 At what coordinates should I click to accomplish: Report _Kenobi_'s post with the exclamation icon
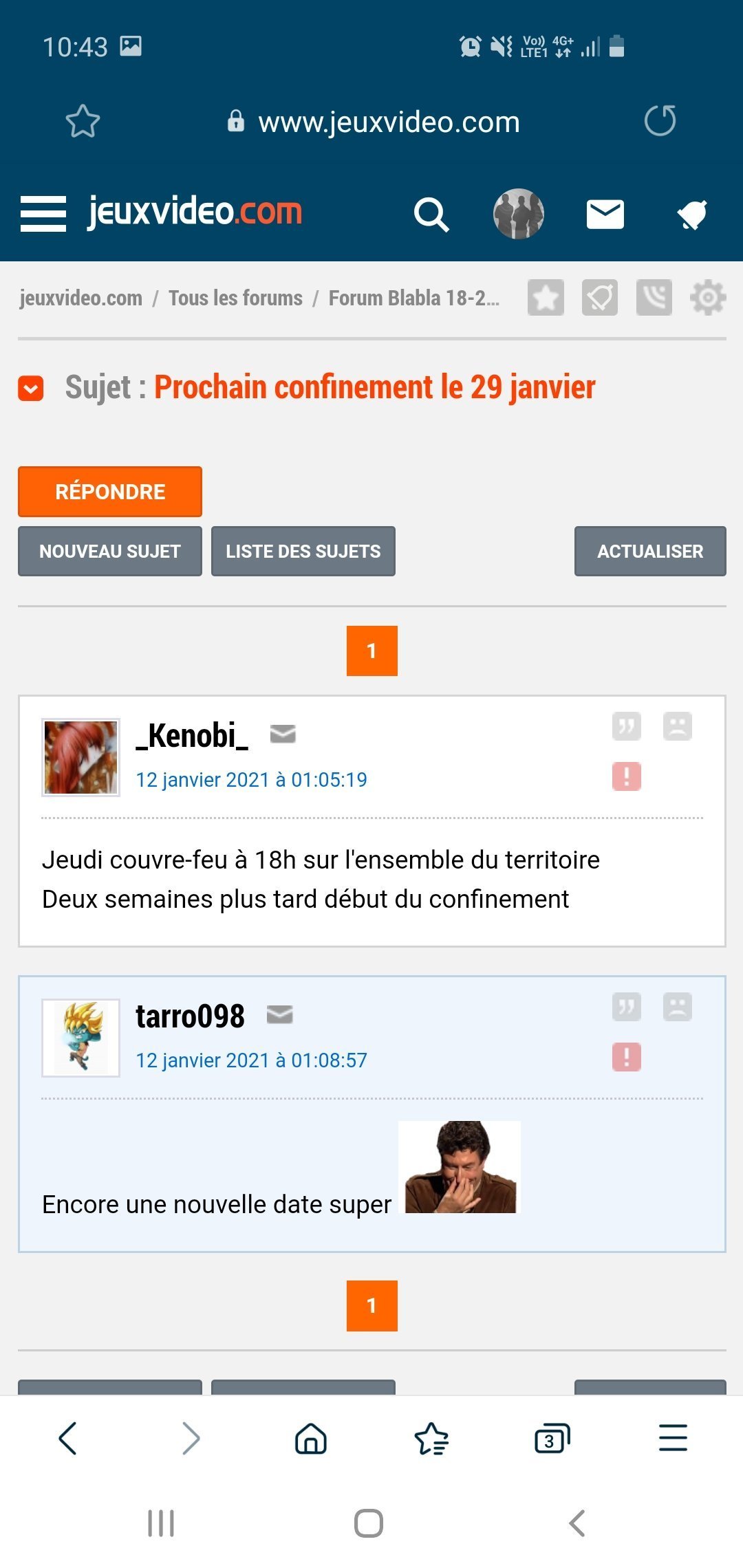627,776
